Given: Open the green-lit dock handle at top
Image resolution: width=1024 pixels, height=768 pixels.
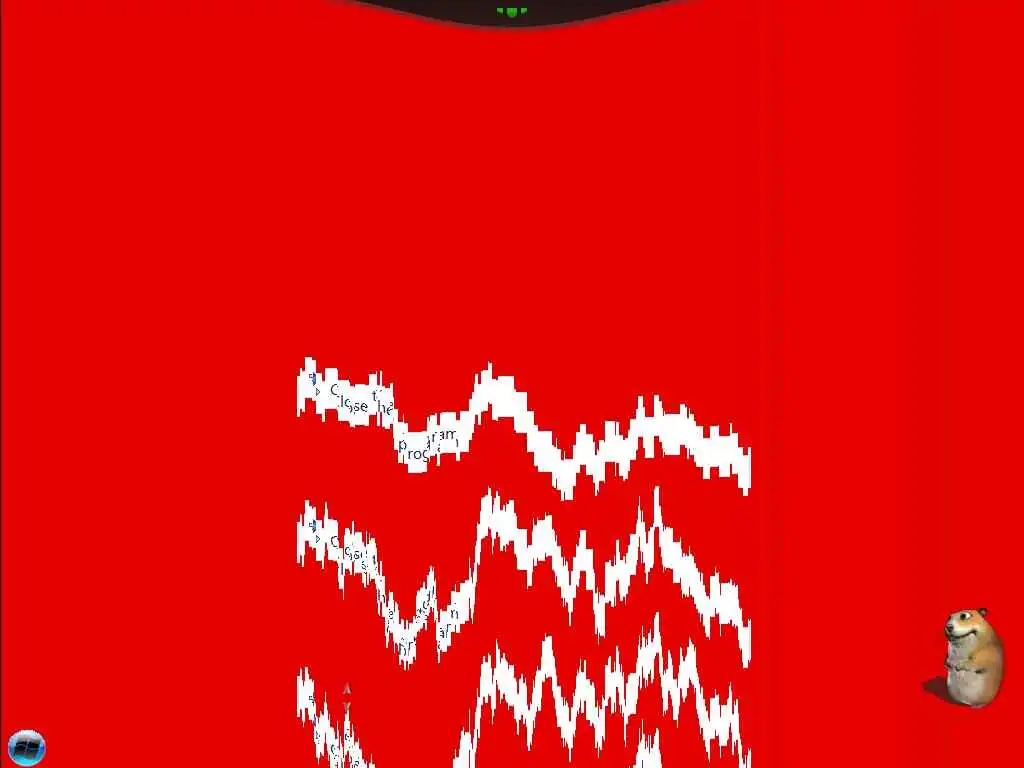Looking at the screenshot, I should (511, 11).
